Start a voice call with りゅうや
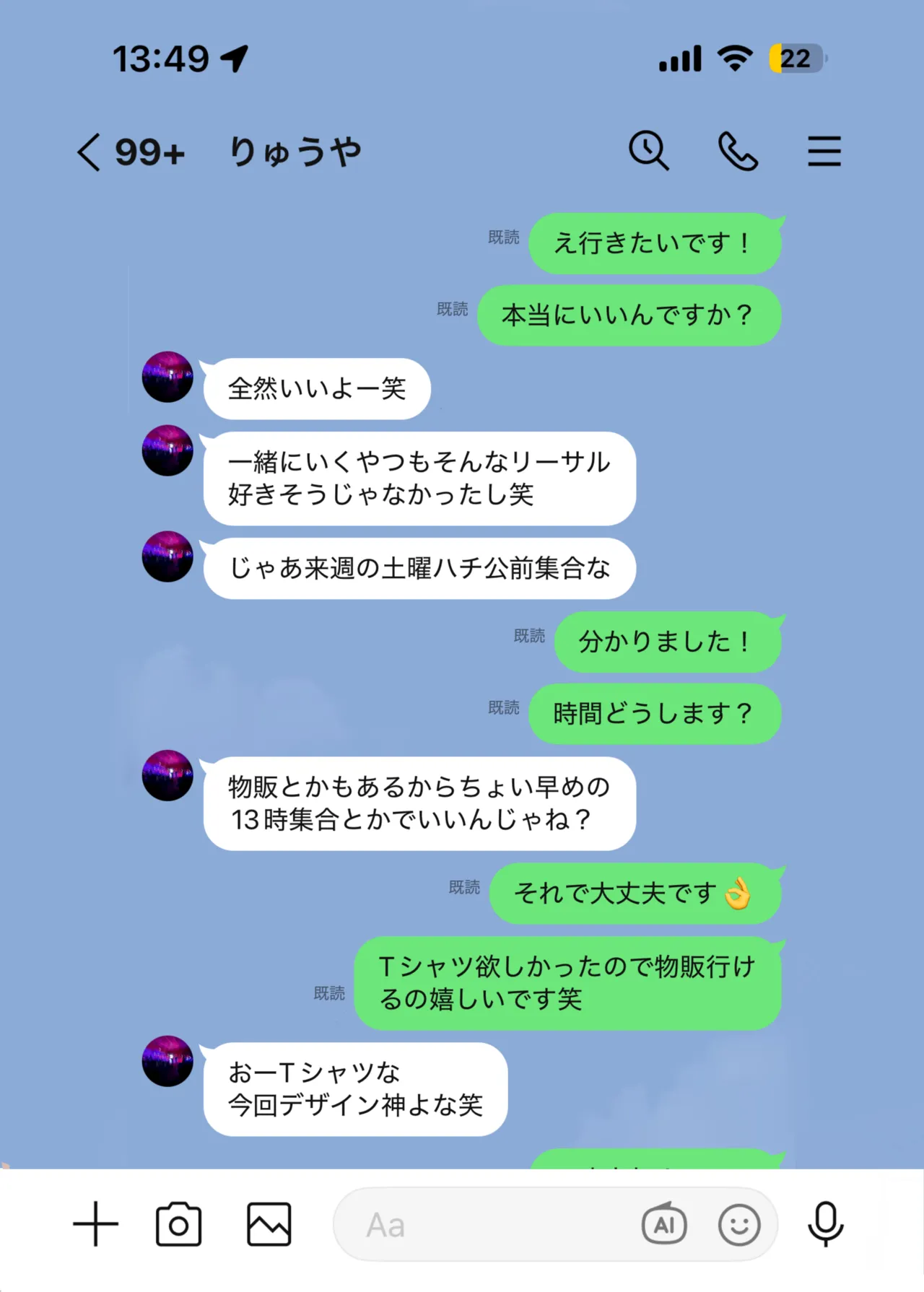This screenshot has width=924, height=1292. pyautogui.click(x=738, y=151)
